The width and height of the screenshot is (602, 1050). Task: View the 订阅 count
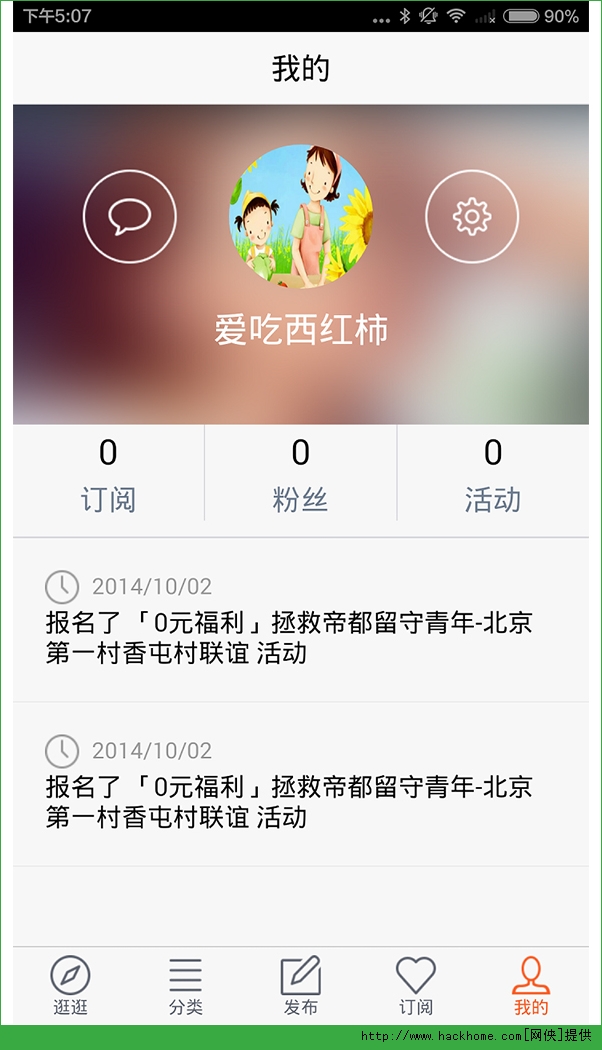[x=108, y=474]
